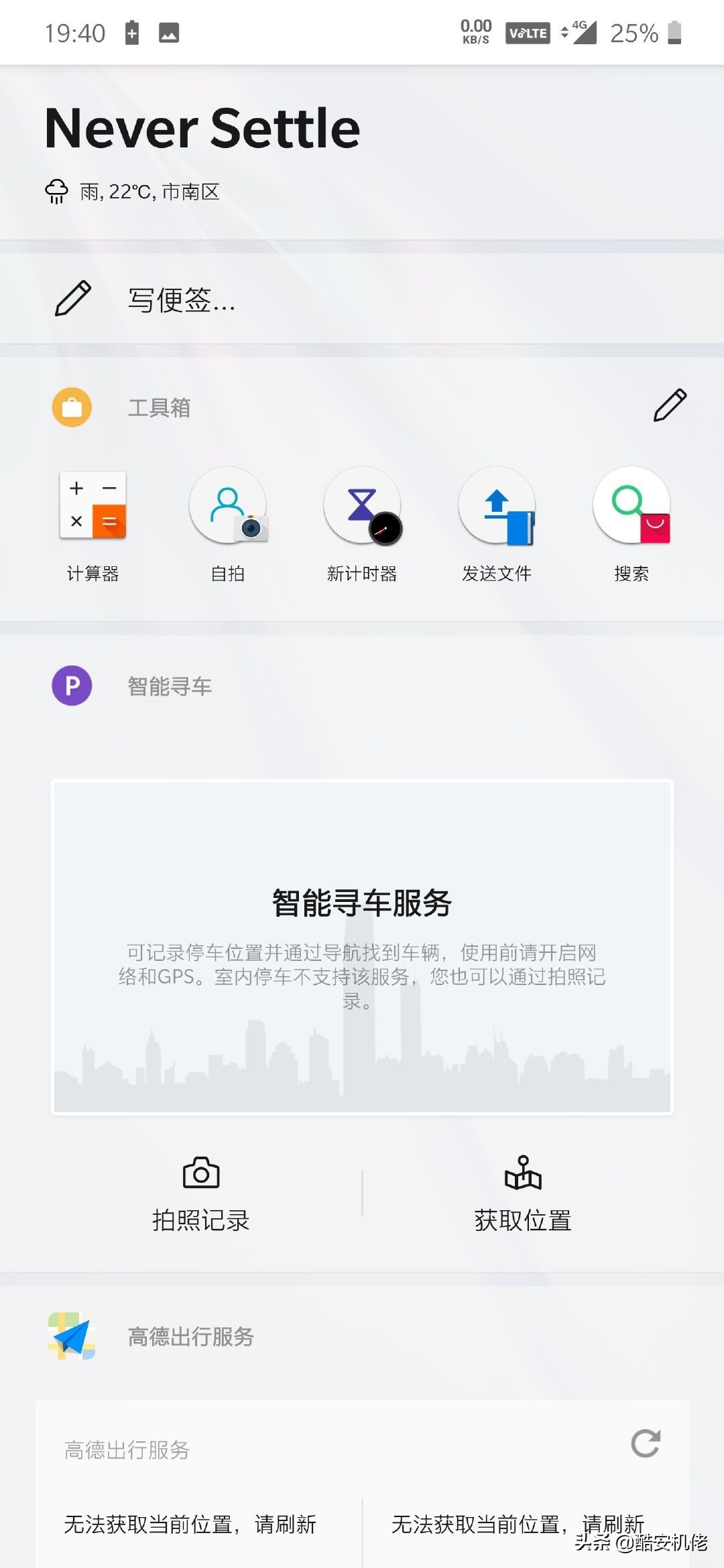The width and height of the screenshot is (724, 1568).
Task: Tap the weather rain icon
Action: 56,192
